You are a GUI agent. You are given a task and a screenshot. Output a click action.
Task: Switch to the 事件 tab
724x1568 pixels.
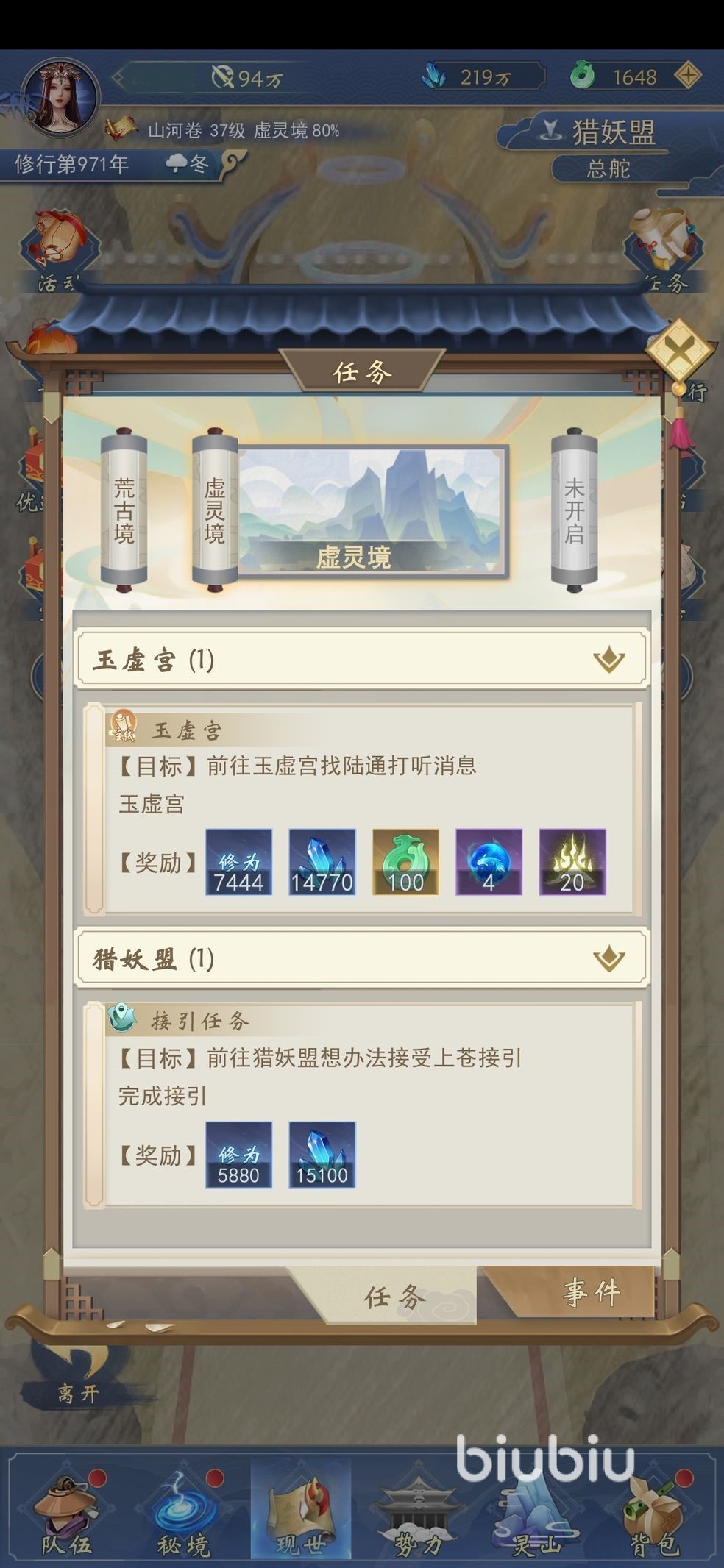[x=591, y=1291]
